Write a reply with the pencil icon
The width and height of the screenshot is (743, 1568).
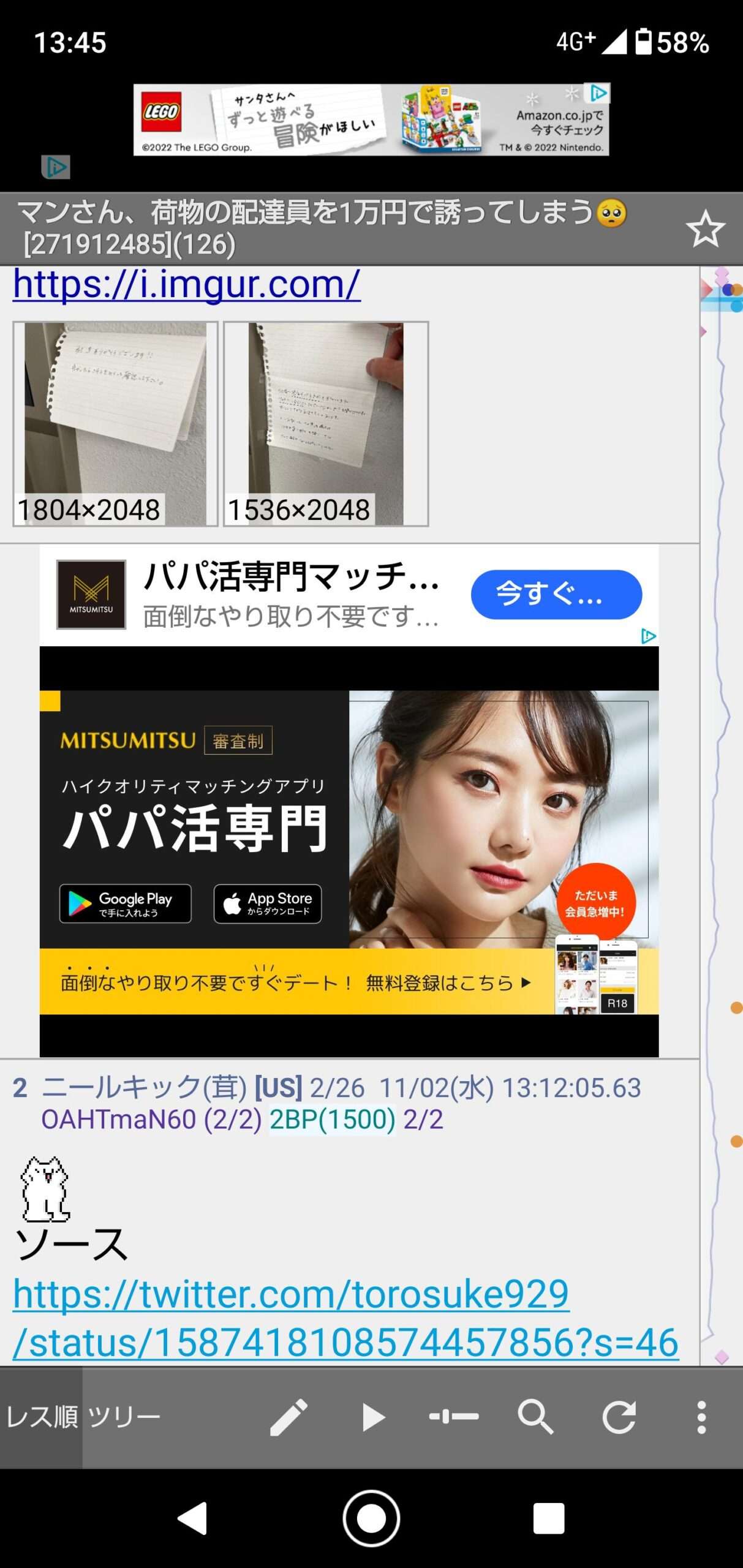point(289,1417)
